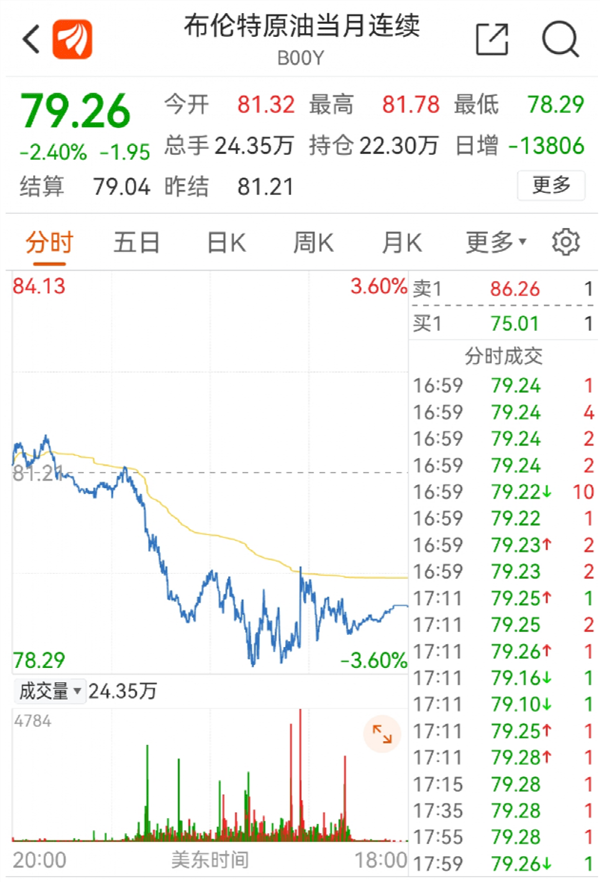
Task: Open chart settings gear icon
Action: pyautogui.click(x=566, y=242)
